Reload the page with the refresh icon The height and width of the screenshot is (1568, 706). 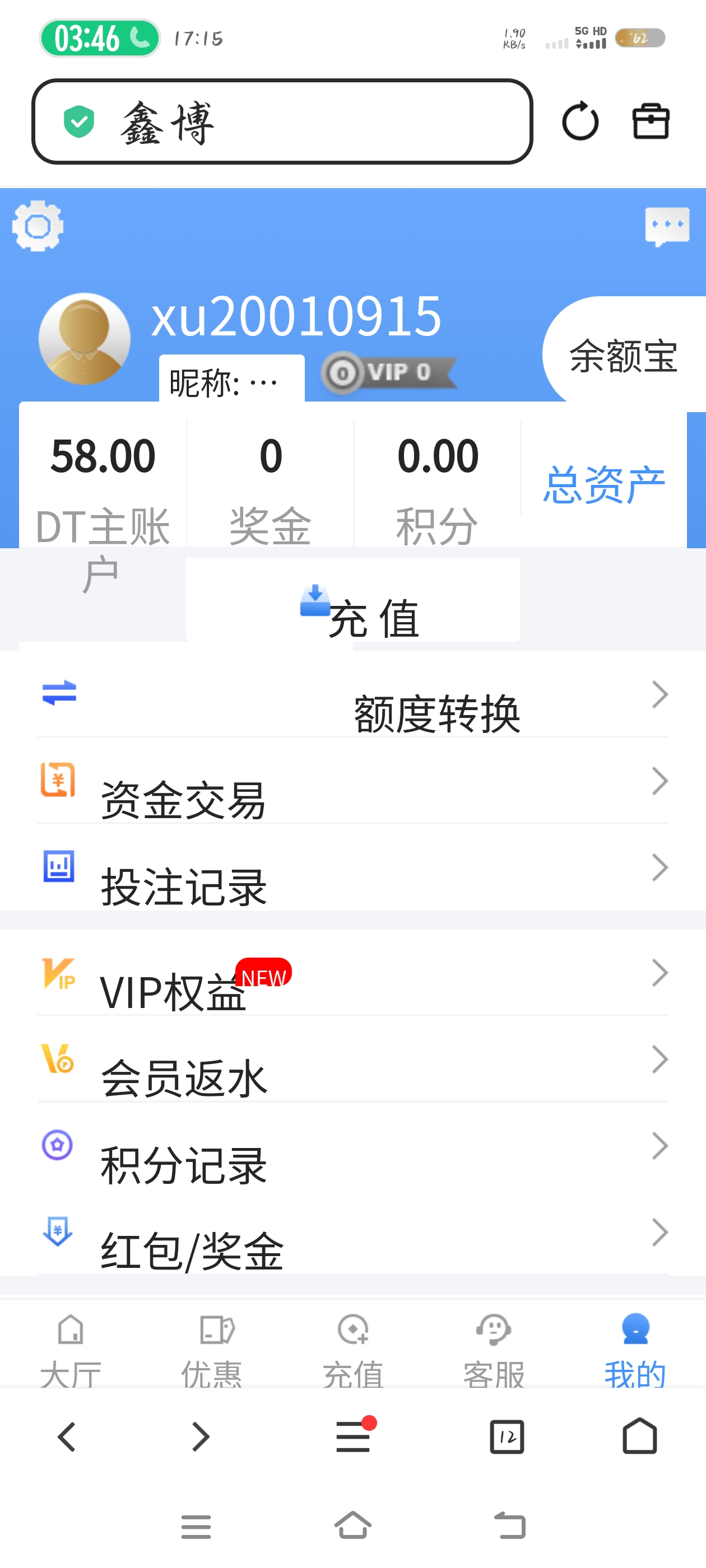click(x=580, y=121)
